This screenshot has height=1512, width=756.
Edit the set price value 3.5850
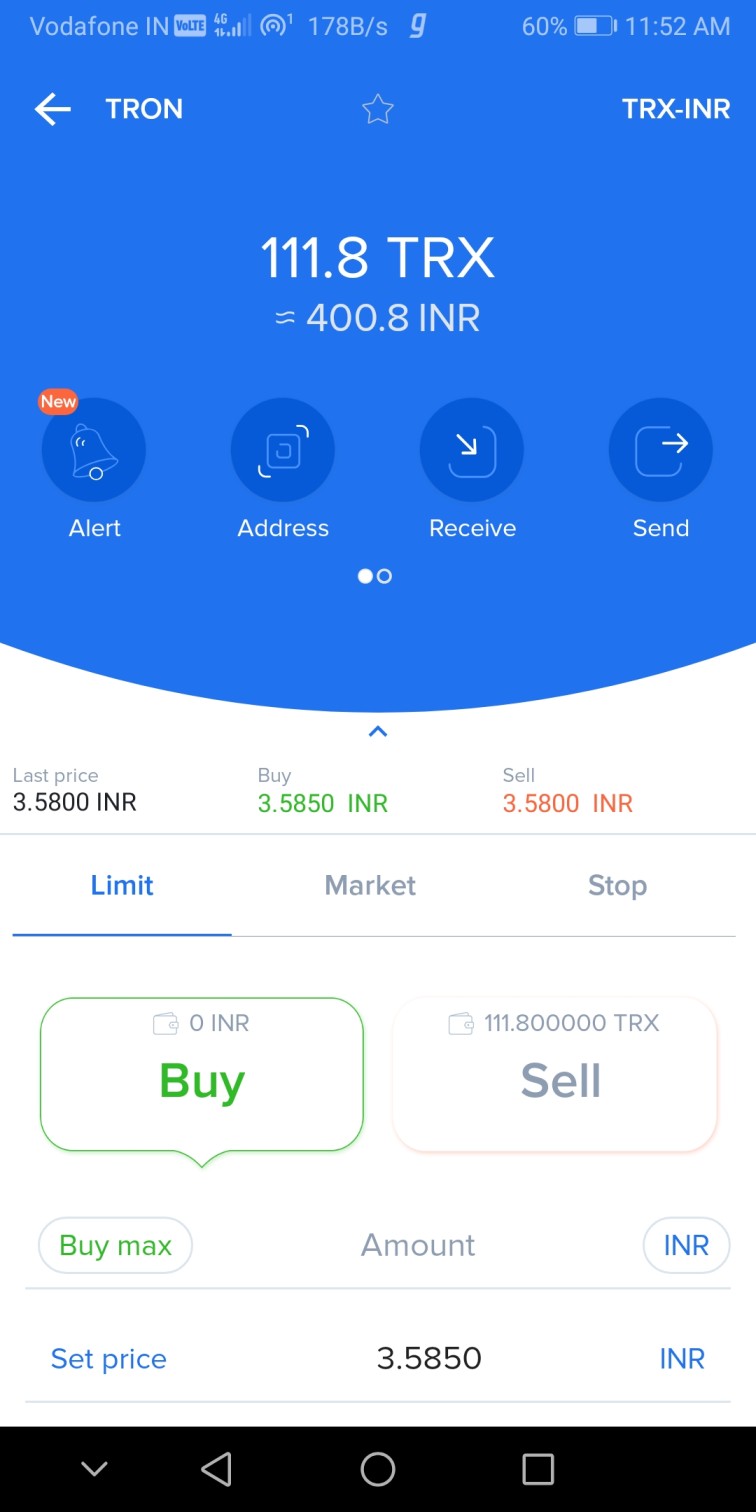(x=429, y=1358)
